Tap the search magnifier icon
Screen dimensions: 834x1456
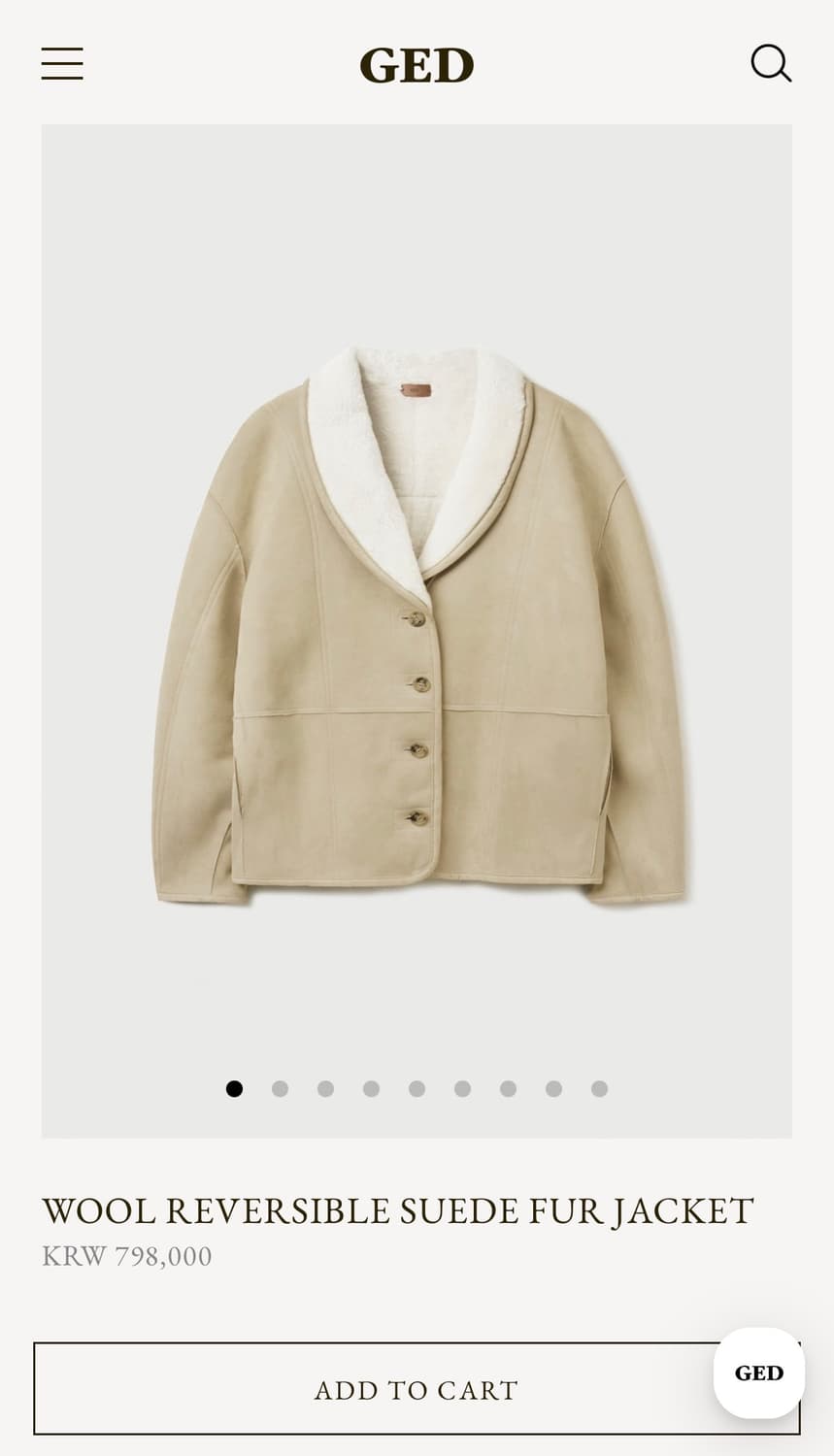pos(770,63)
